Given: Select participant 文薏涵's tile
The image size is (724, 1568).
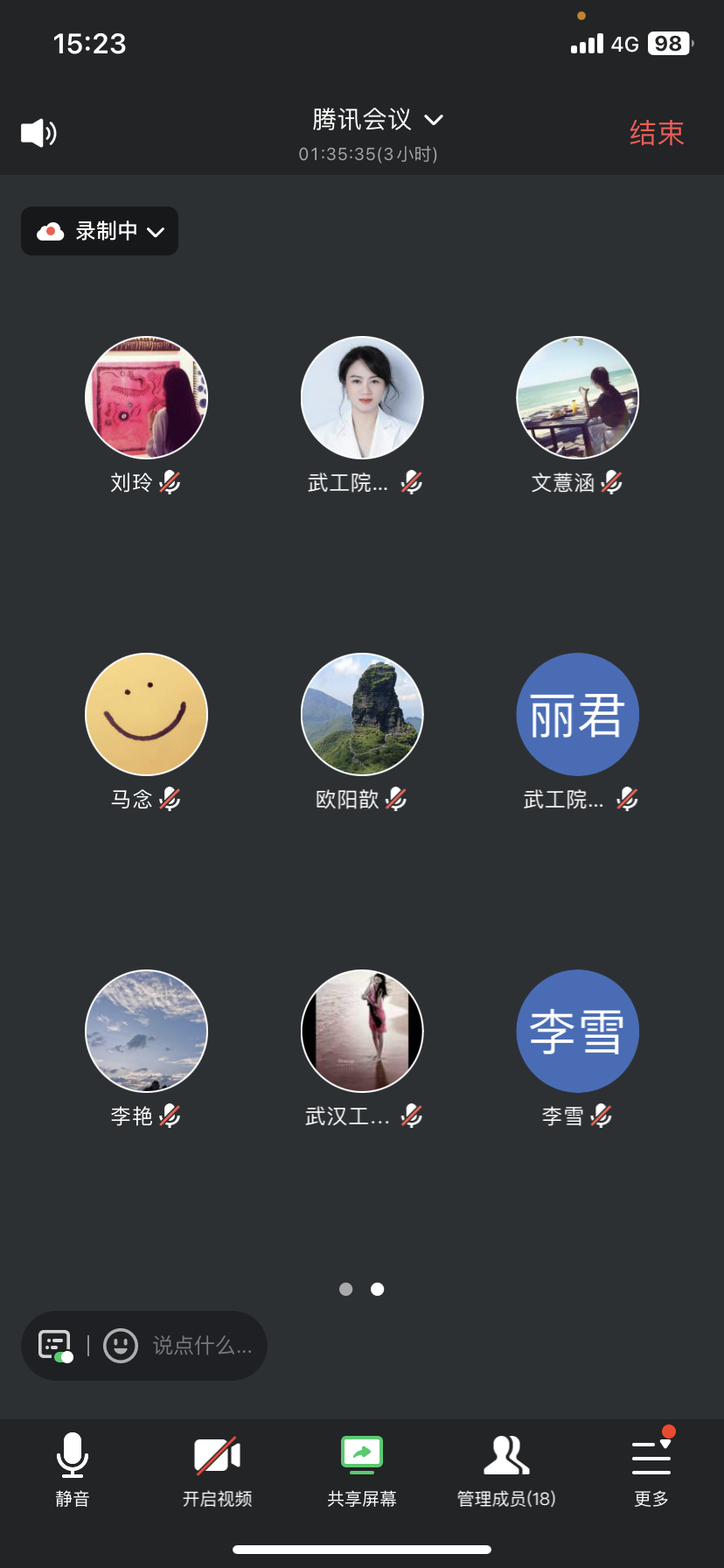Looking at the screenshot, I should pyautogui.click(x=577, y=398).
